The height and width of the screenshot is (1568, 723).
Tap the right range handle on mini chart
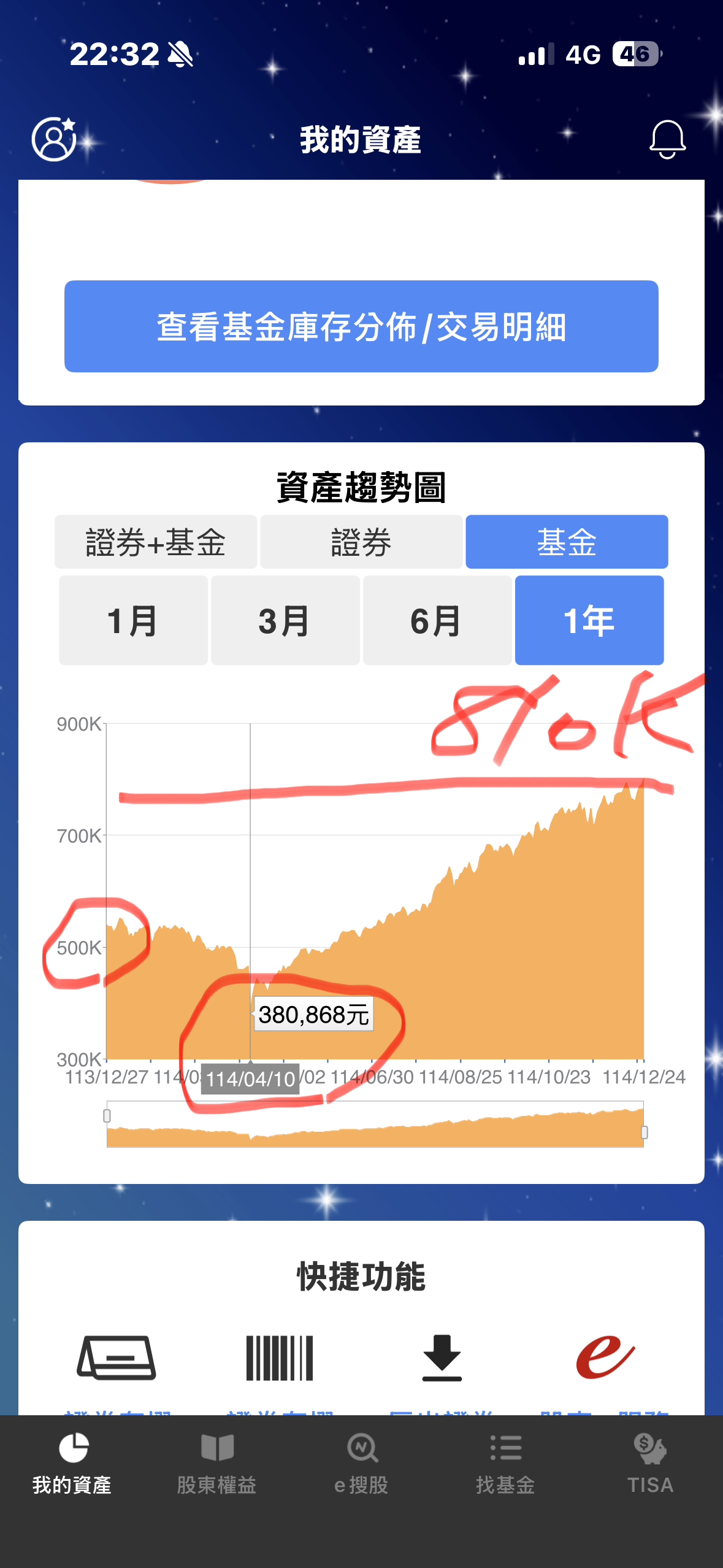tap(645, 1132)
